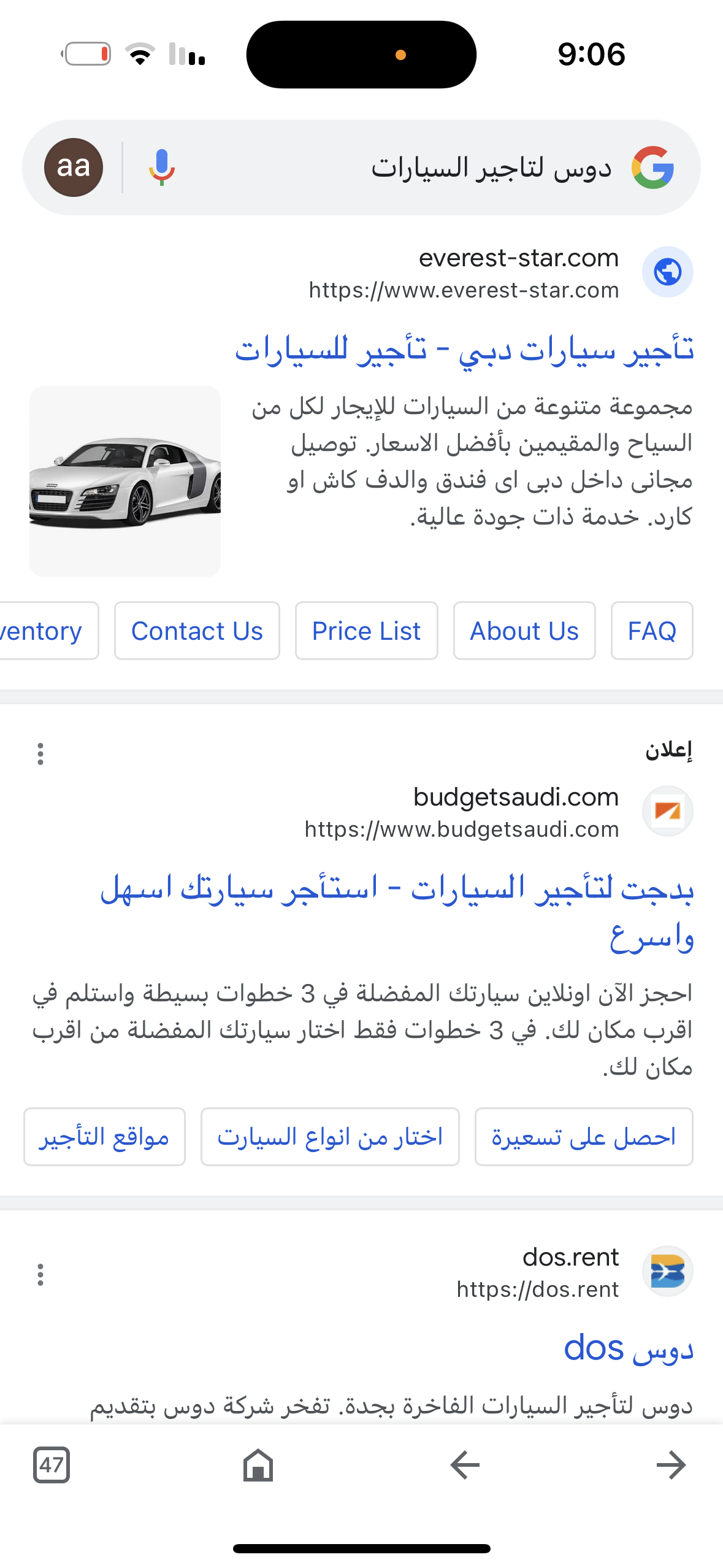Tap the 'اختار من انواع السيارات' chip

point(330,1137)
